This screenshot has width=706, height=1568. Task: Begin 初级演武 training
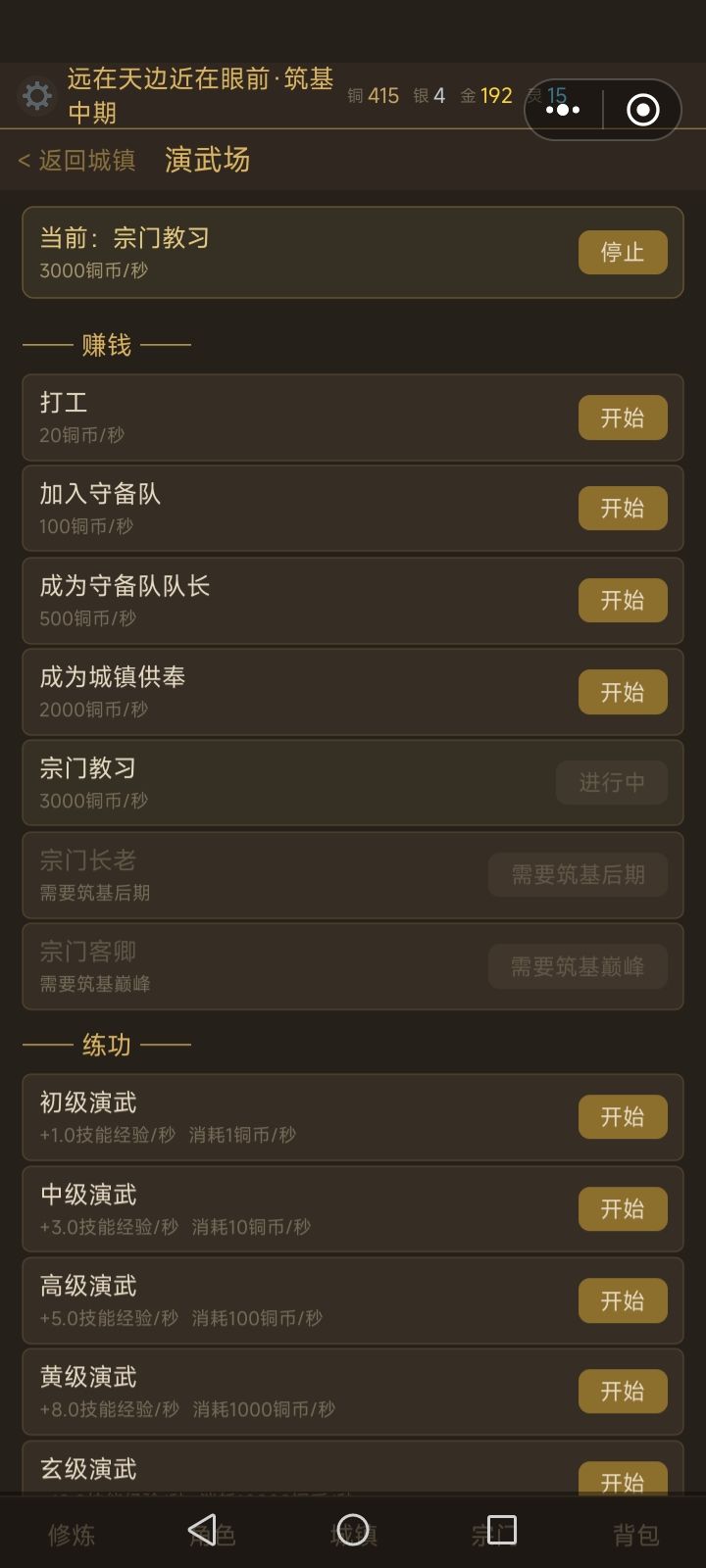tap(623, 1116)
